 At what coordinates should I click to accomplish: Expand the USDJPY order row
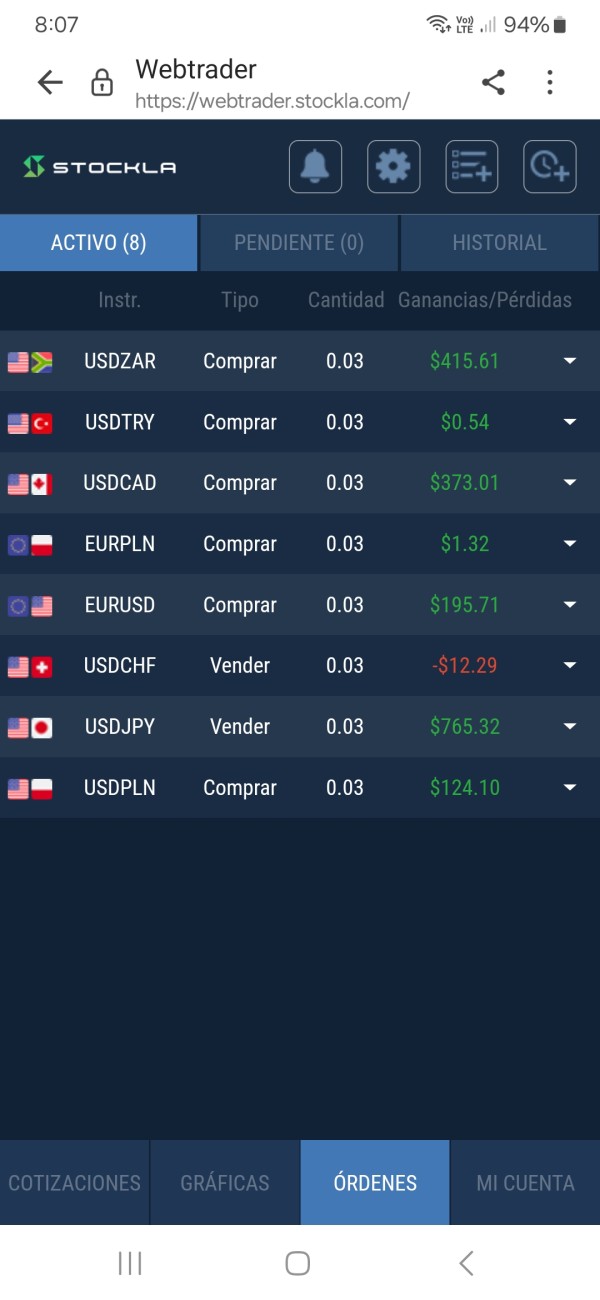(x=570, y=727)
